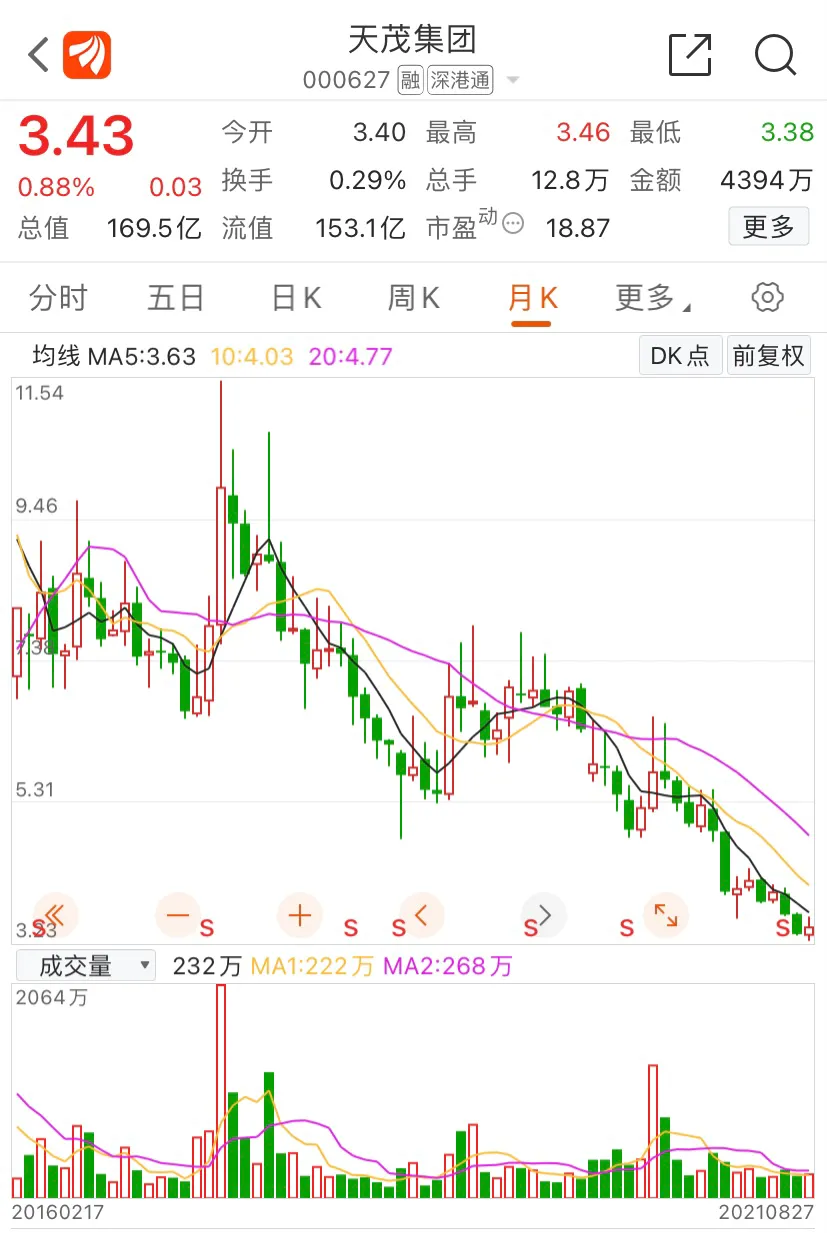Screen dimensions: 827x1233
Task: Toggle the DK点 indicator
Action: [680, 356]
